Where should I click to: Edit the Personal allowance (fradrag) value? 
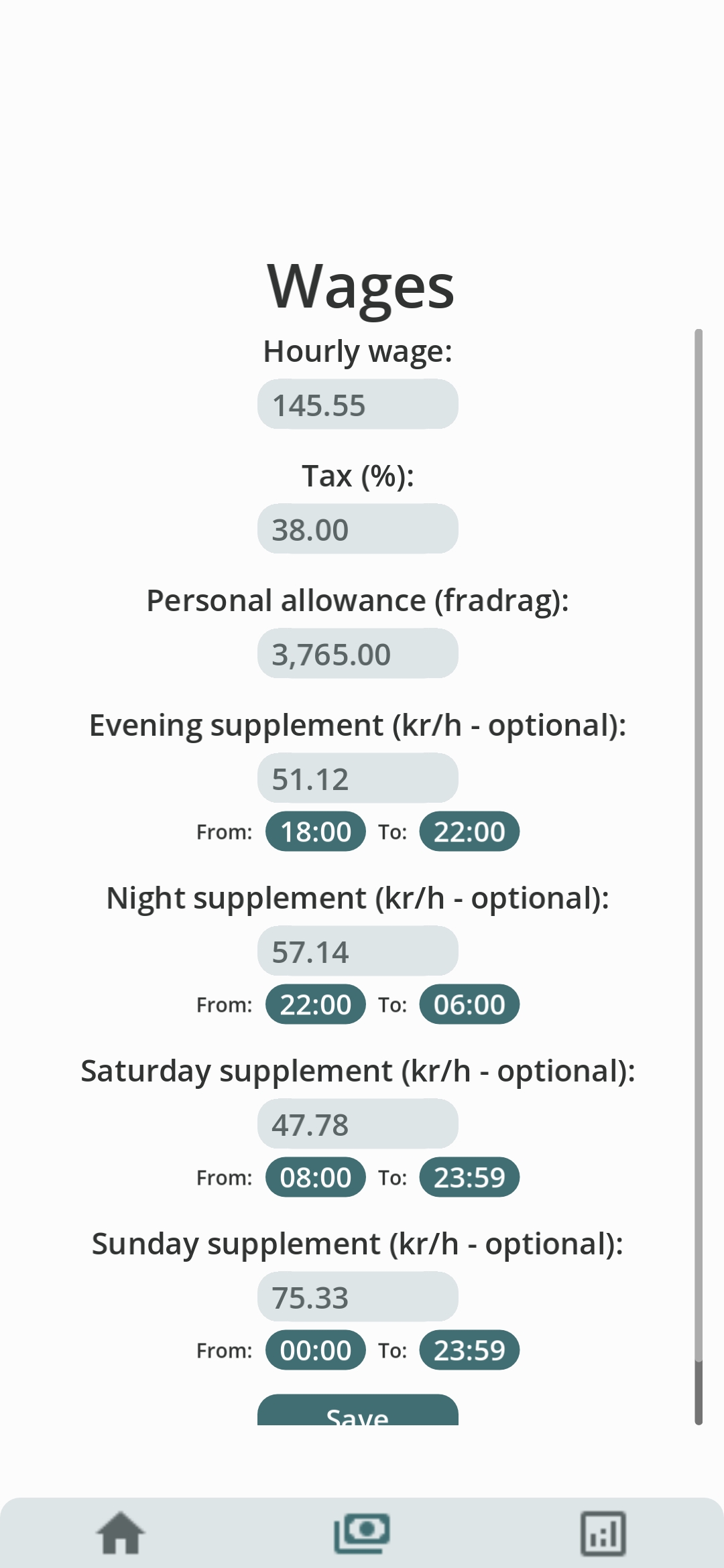tap(357, 653)
